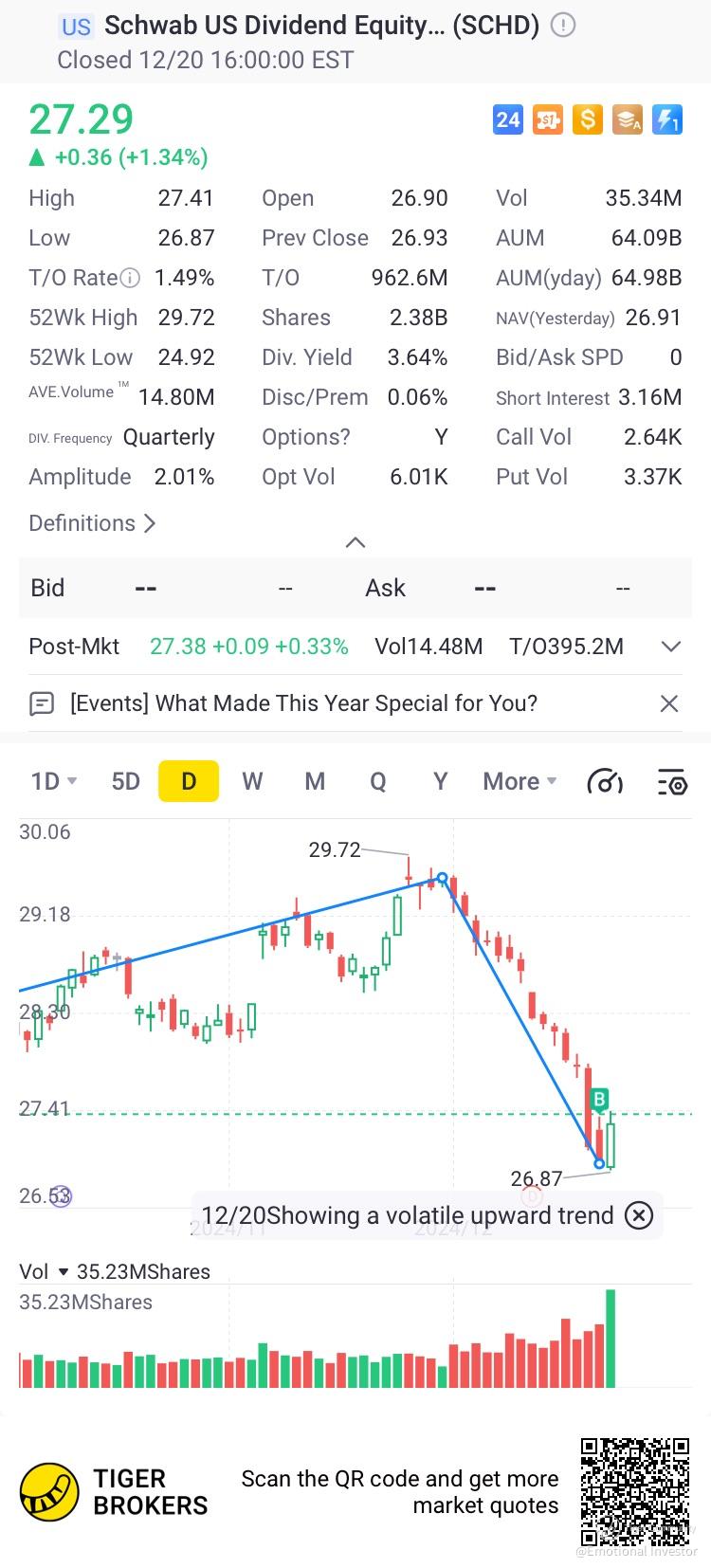The width and height of the screenshot is (711, 1568).
Task: Switch chart to Q quarterly
Action: (377, 781)
